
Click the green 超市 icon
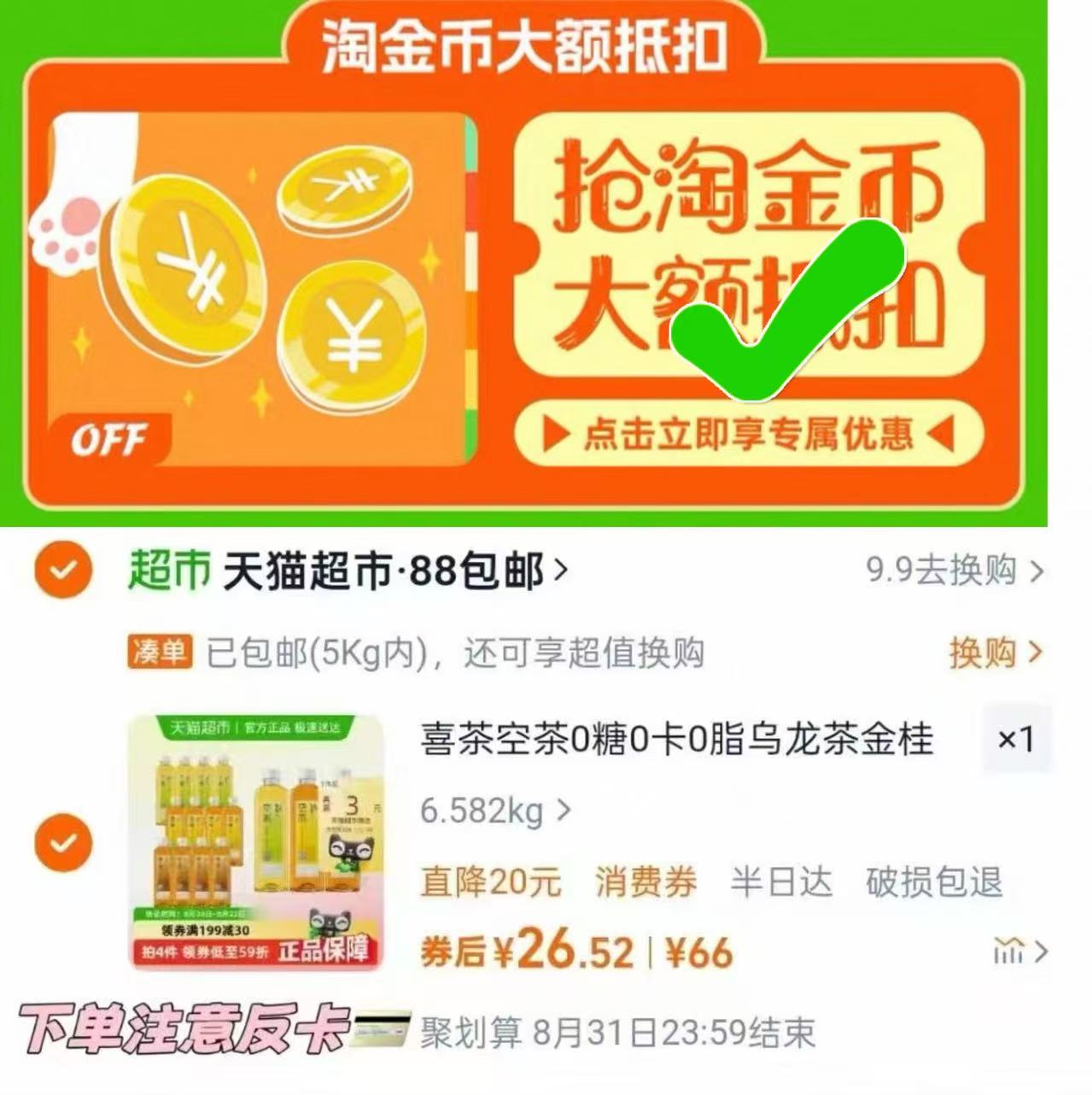point(167,569)
